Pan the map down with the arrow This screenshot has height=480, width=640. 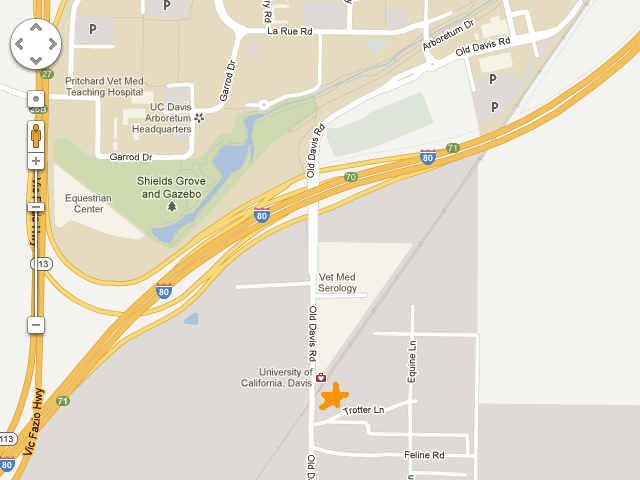tap(36, 60)
